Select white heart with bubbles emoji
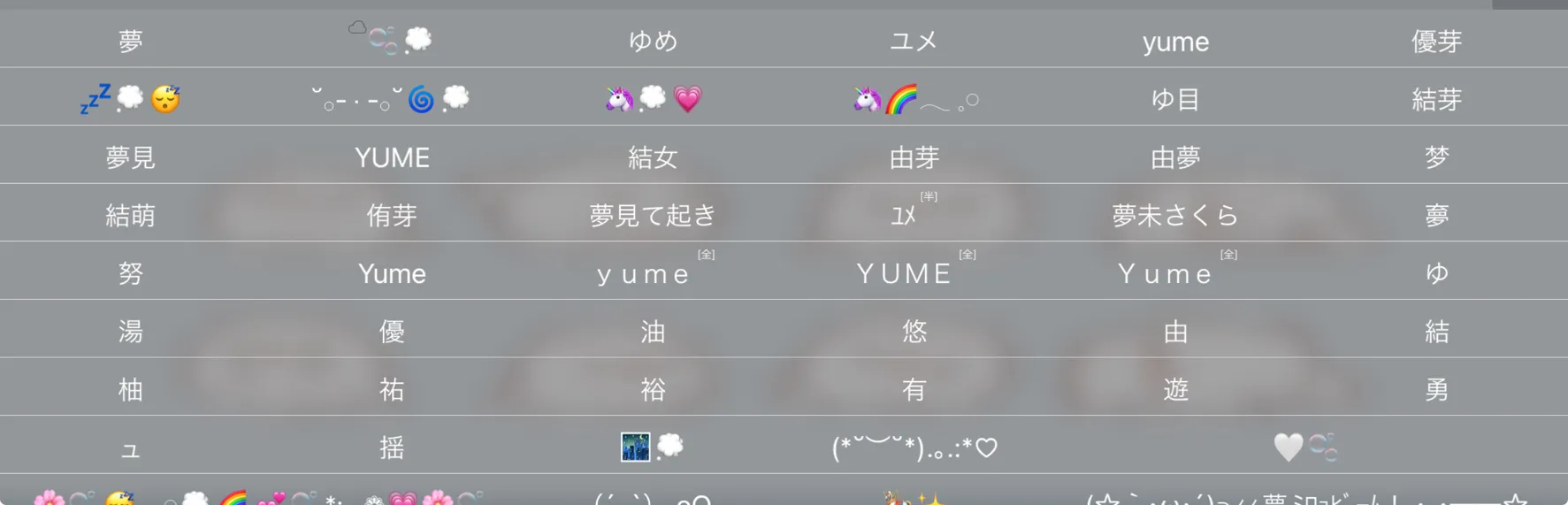 (x=1304, y=448)
